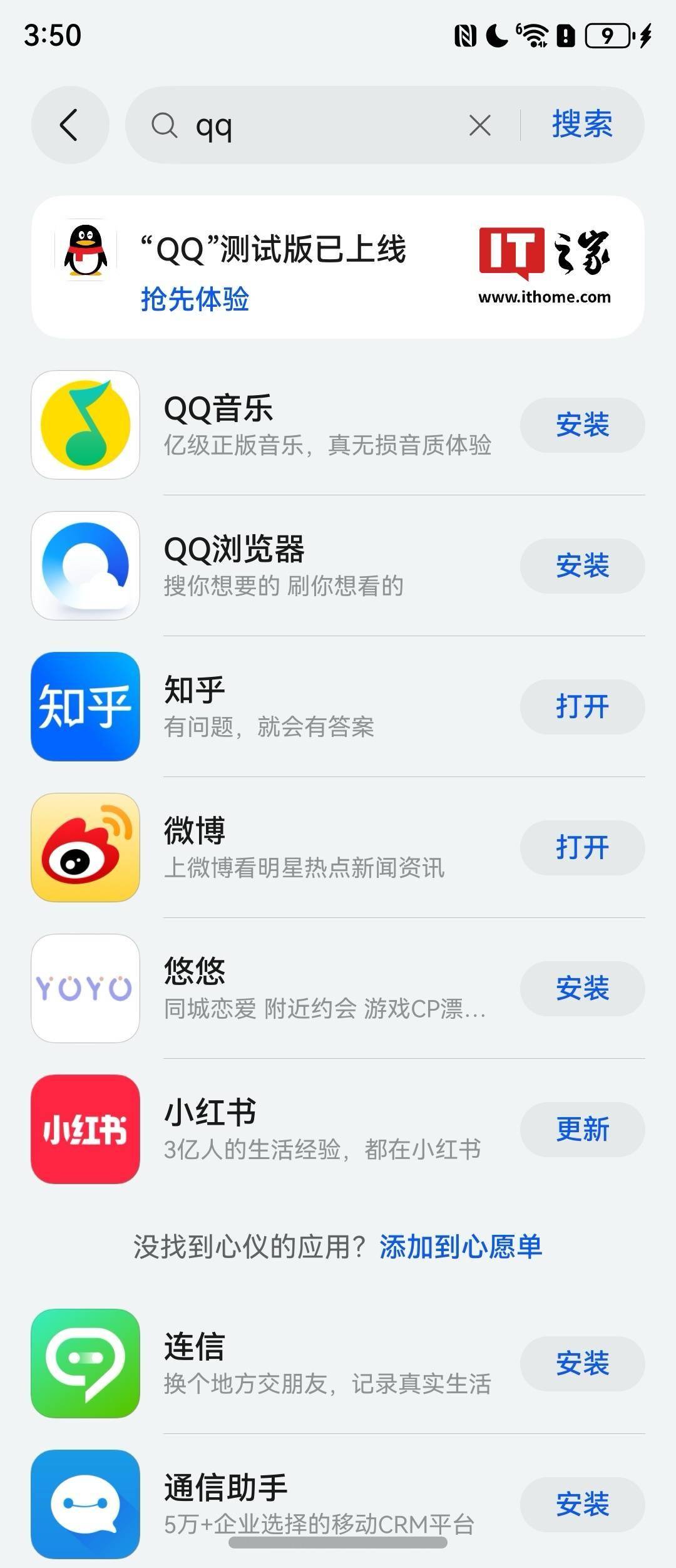
Task: Clear the search box with the X
Action: click(x=479, y=125)
